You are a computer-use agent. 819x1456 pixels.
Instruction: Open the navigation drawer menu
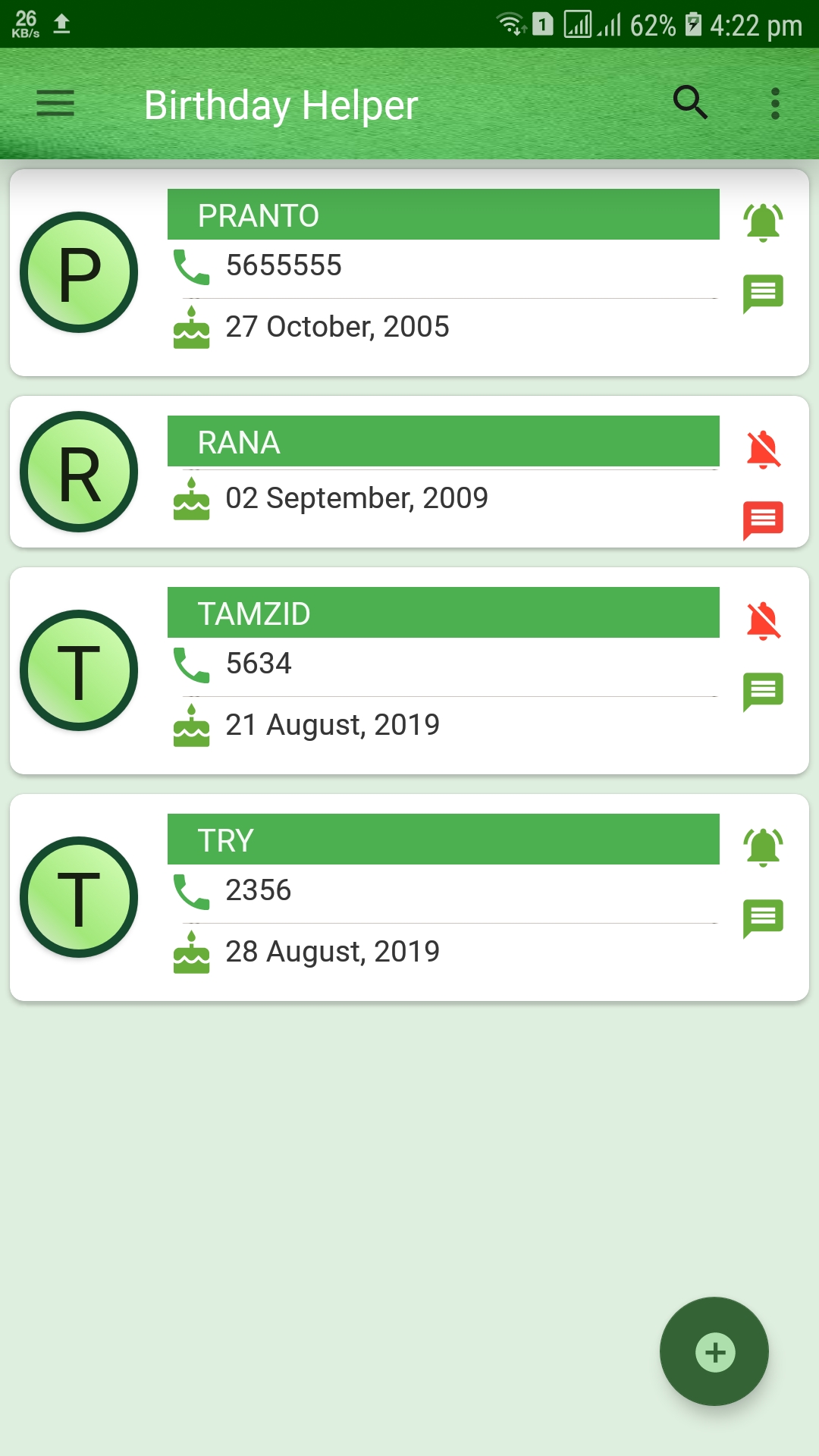pos(55,103)
